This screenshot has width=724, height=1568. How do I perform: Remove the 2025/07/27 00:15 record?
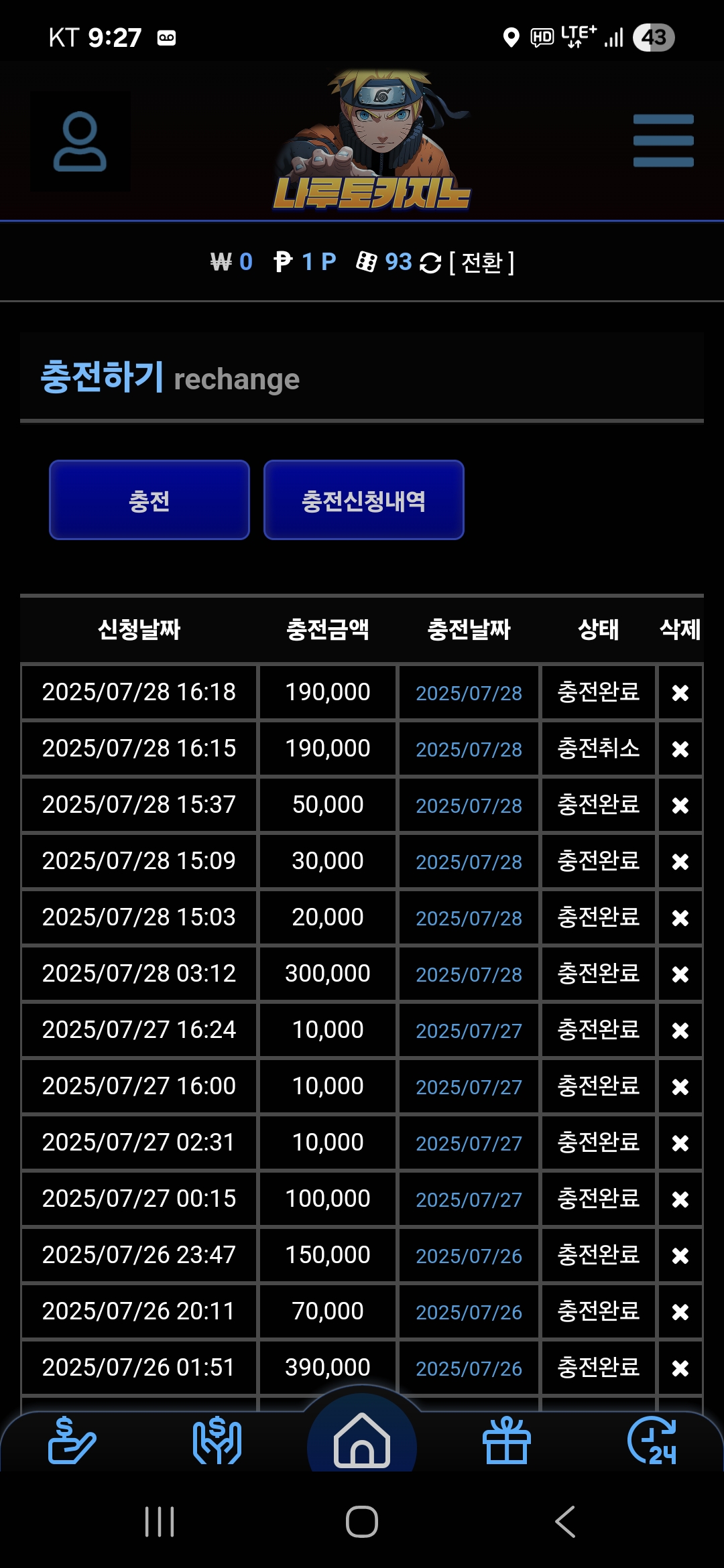coord(680,1199)
